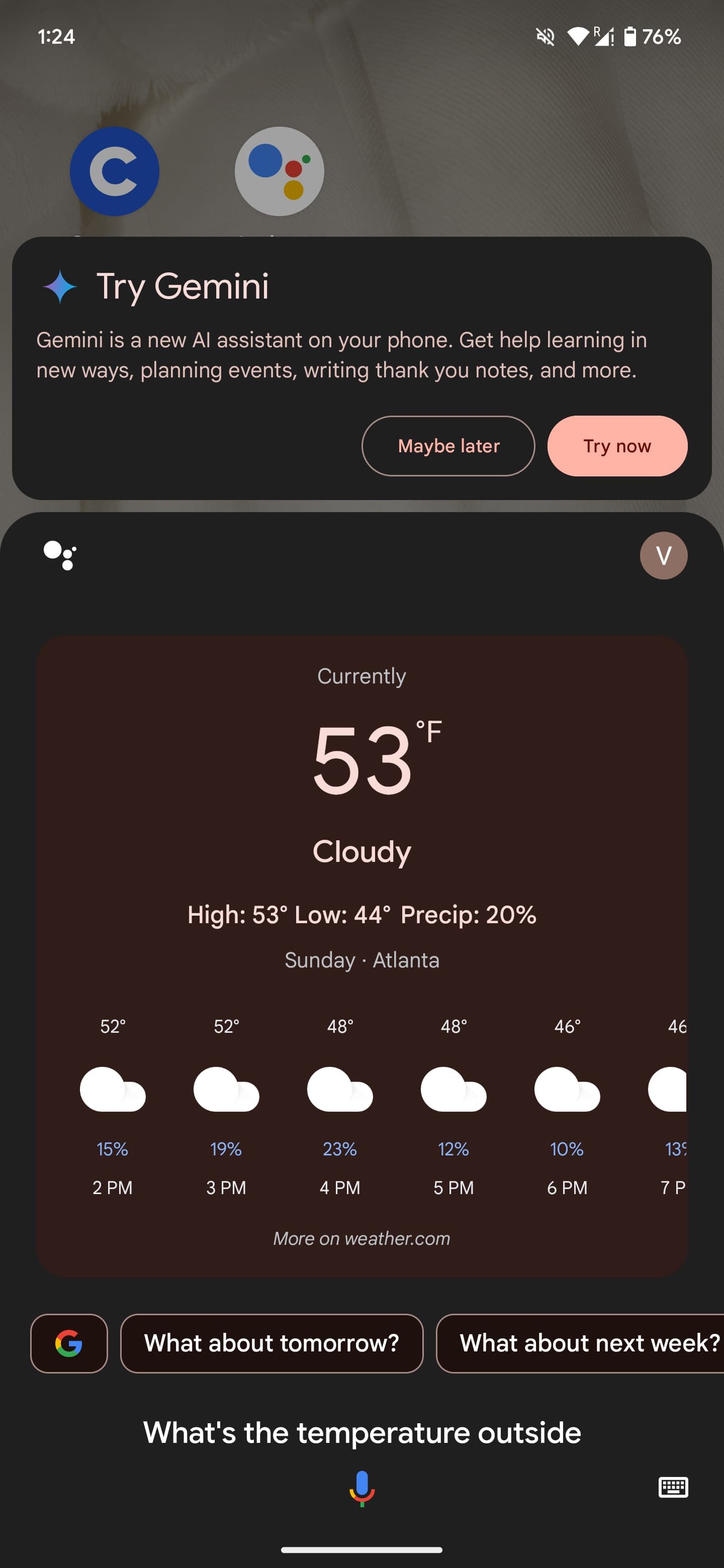Open the V profile avatar
The height and width of the screenshot is (1568, 724).
click(x=663, y=555)
